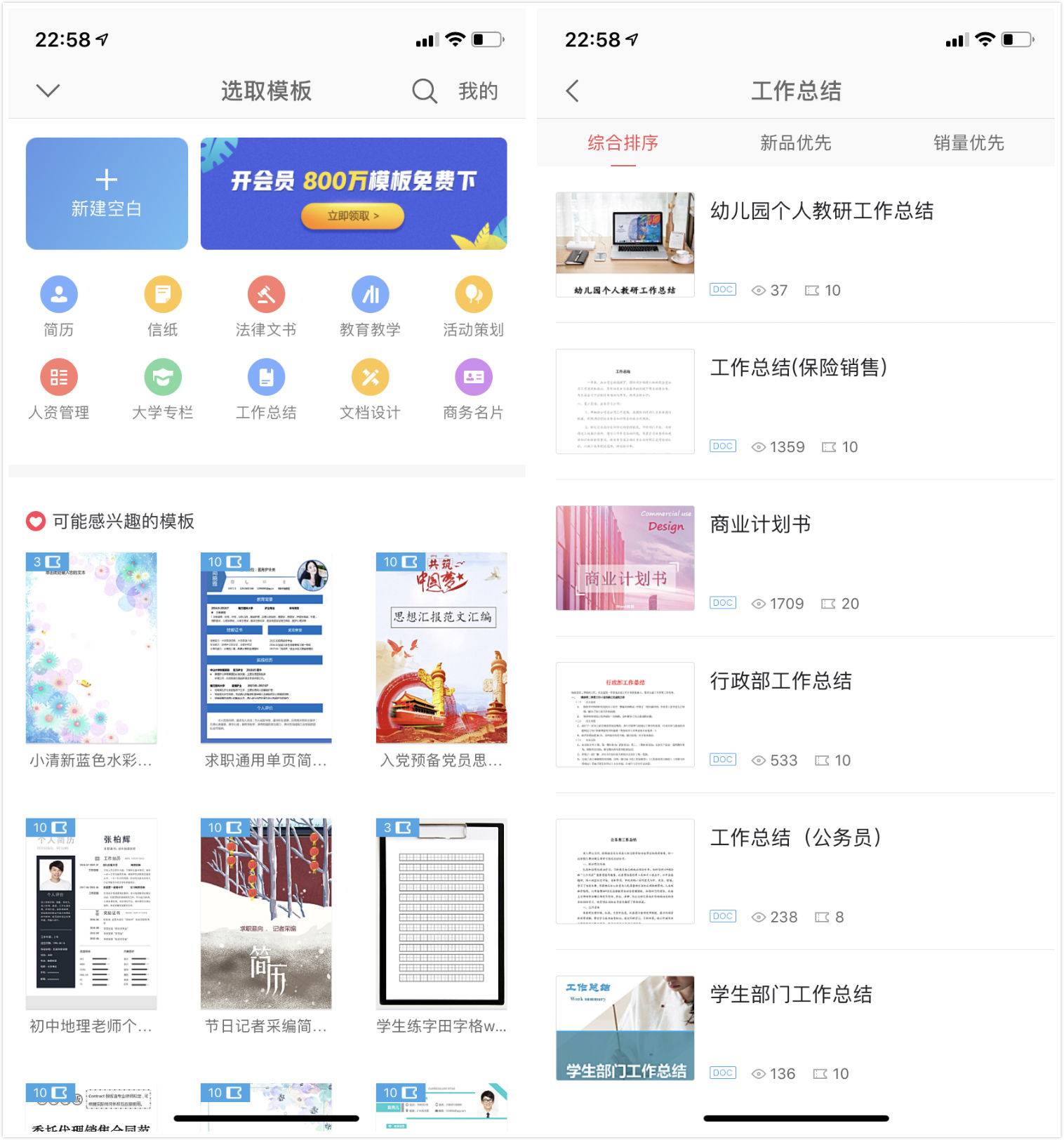This screenshot has height=1140, width=1064.
Task: Open 幼儿园个人教研工作总结 document
Action: tap(822, 211)
